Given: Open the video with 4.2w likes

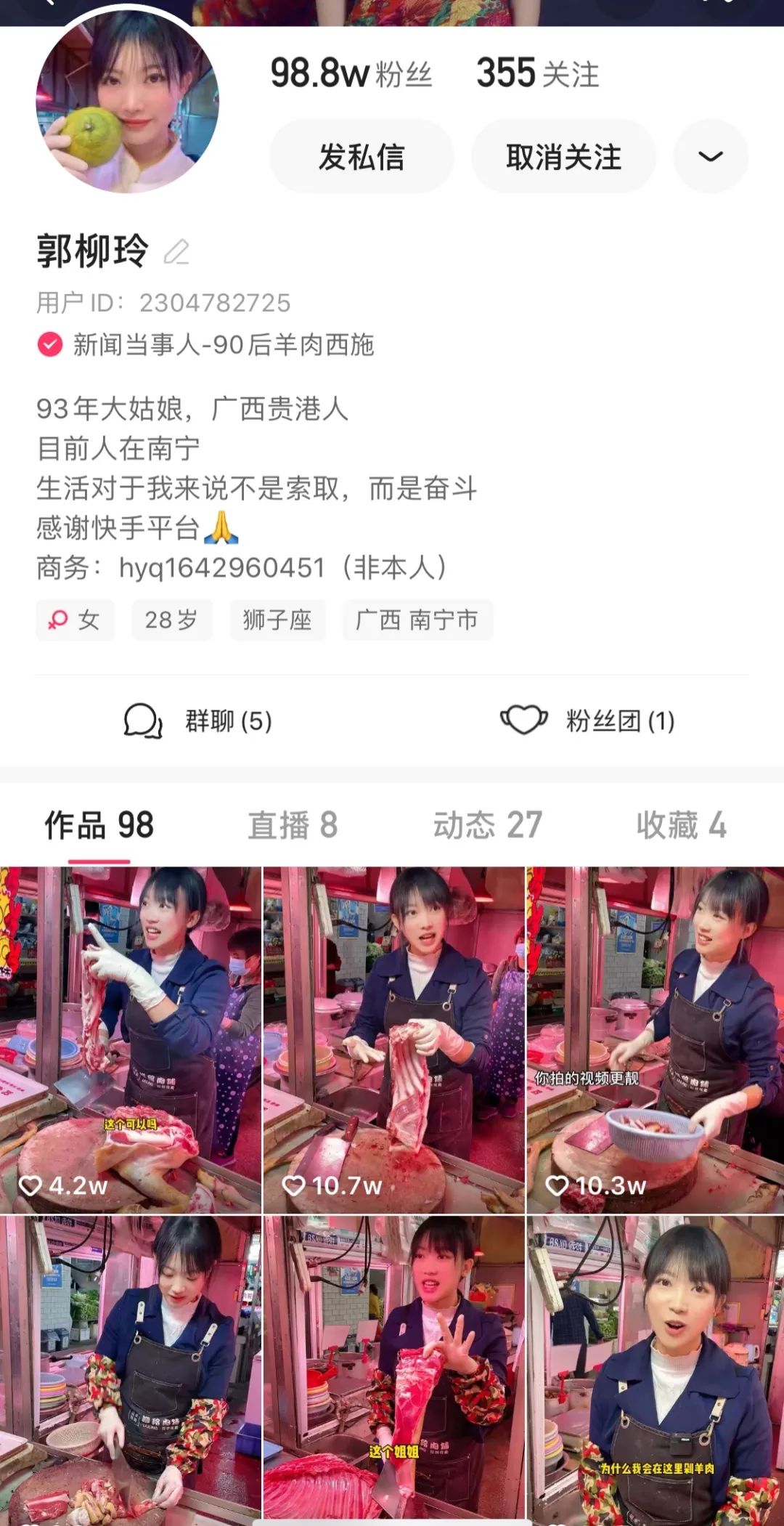Looking at the screenshot, I should click(x=131, y=1039).
